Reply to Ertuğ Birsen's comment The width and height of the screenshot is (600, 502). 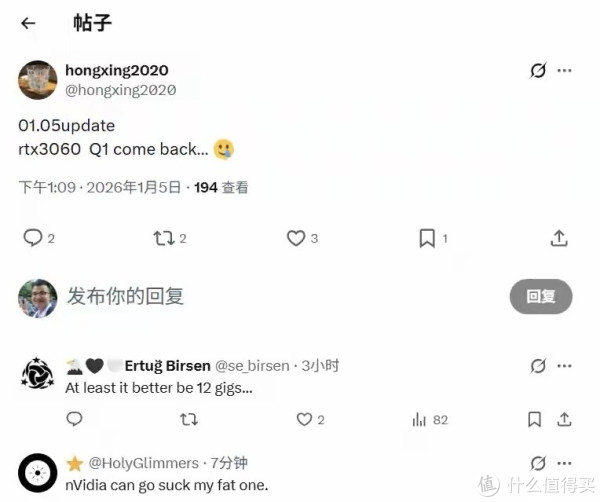[x=74, y=420]
